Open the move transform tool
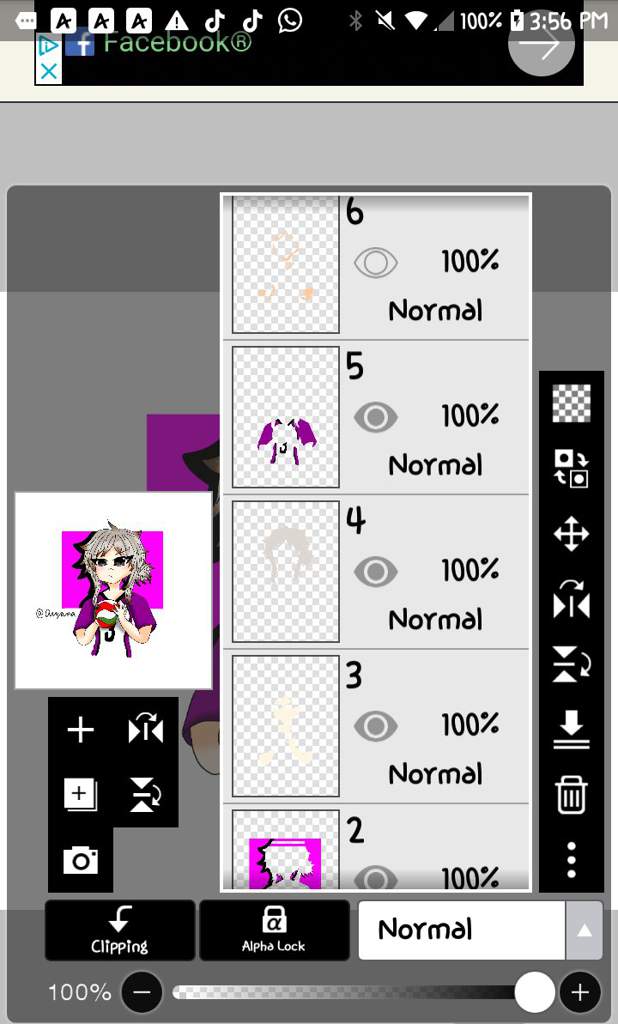 pyautogui.click(x=572, y=534)
